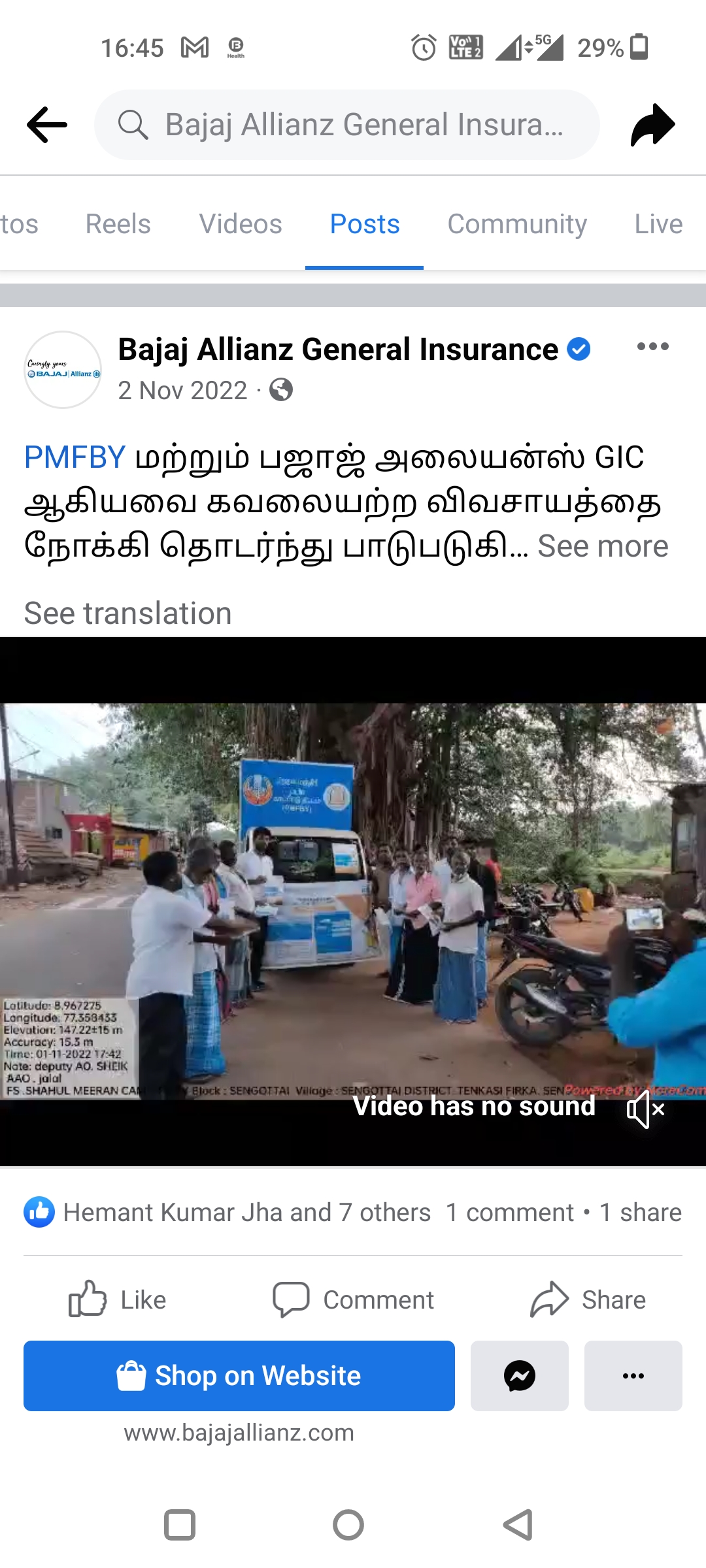The image size is (706, 1568).
Task: Share this page via top arrow icon
Action: [652, 124]
